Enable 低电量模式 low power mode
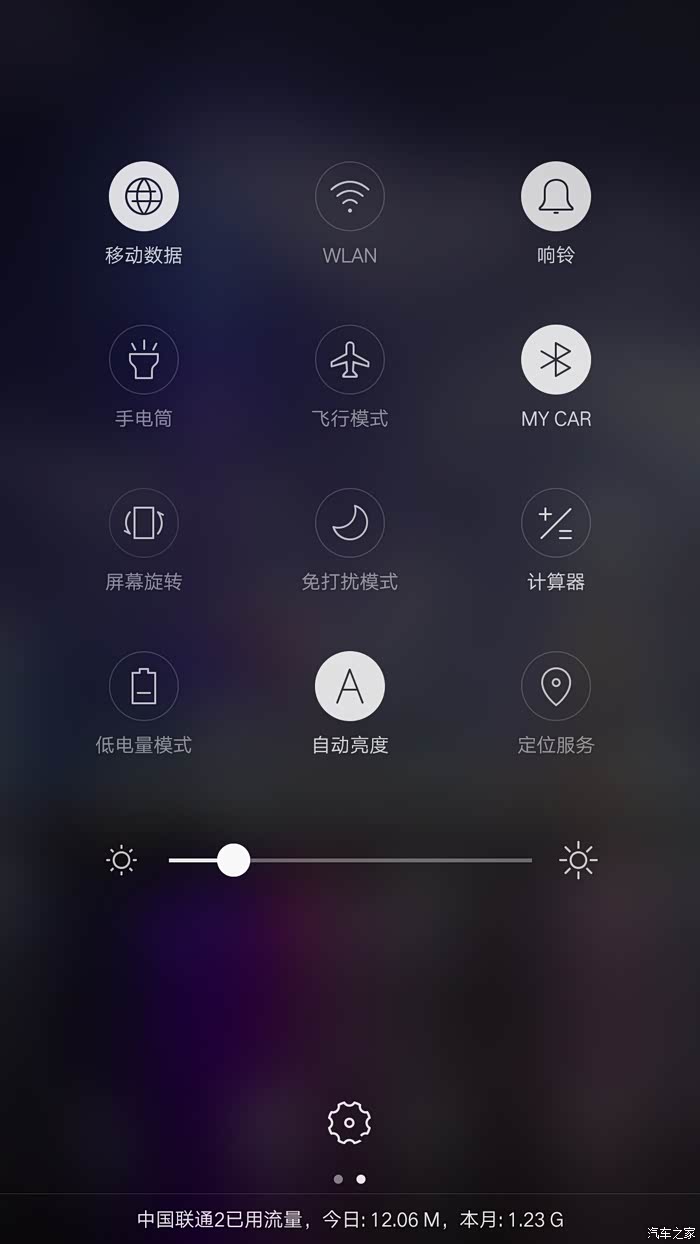 coord(144,686)
